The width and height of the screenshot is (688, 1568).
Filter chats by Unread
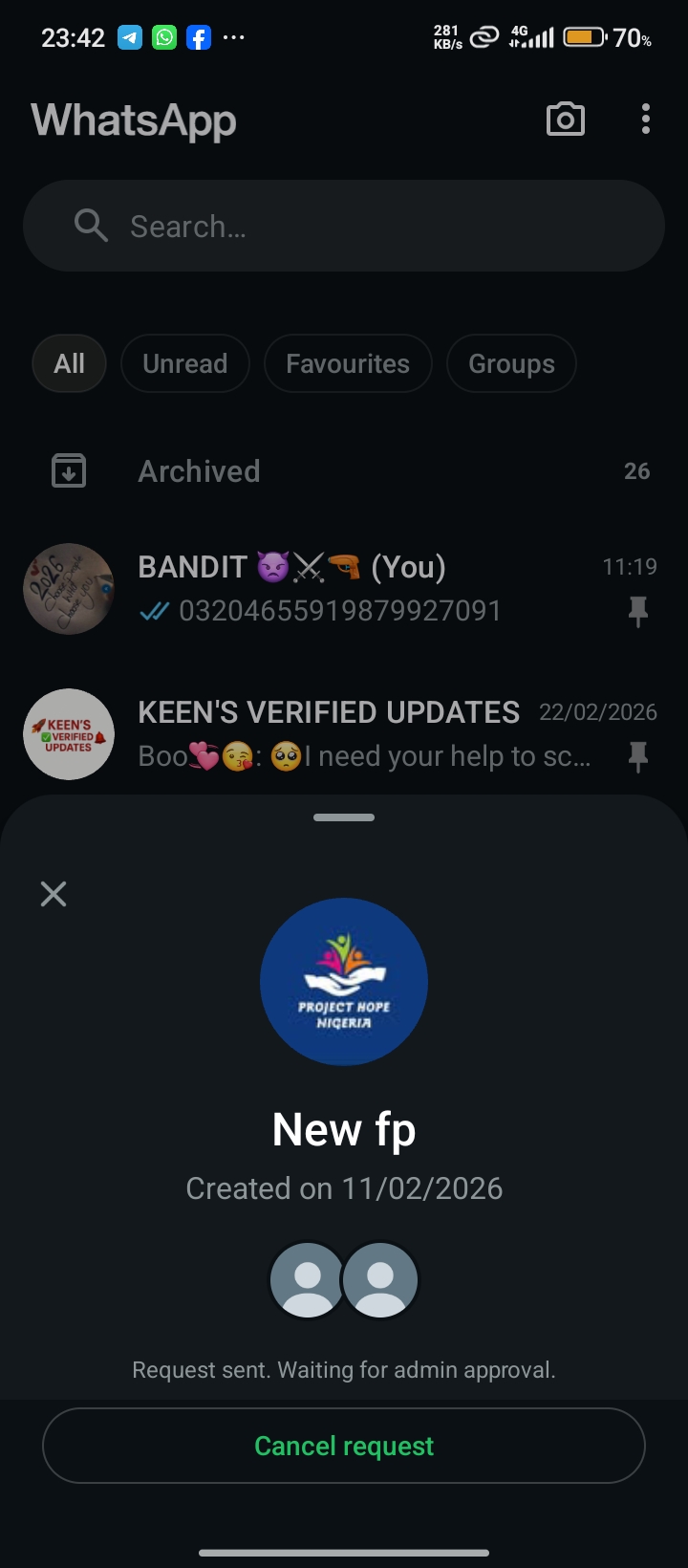pos(185,364)
